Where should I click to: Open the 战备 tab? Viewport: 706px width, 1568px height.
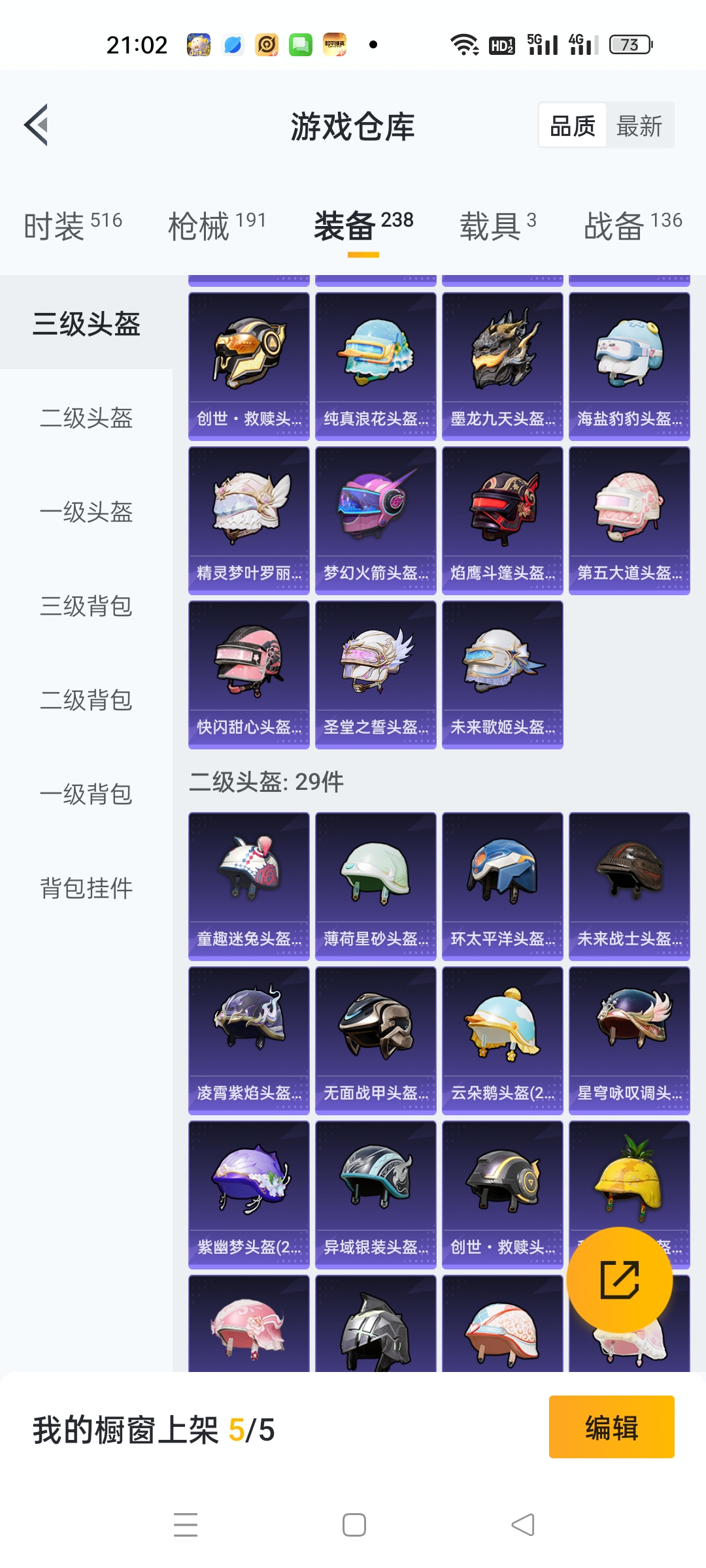click(633, 225)
